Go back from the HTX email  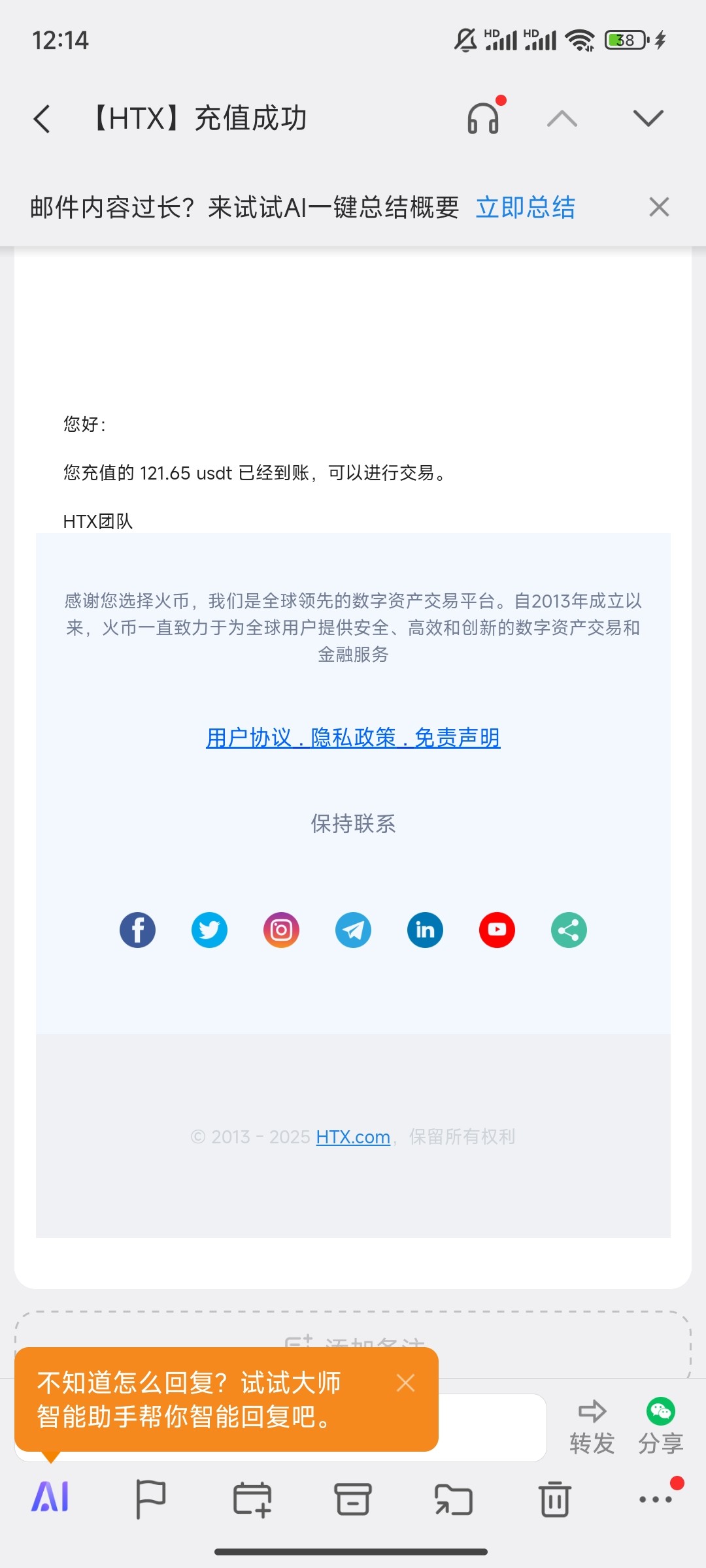(x=42, y=119)
